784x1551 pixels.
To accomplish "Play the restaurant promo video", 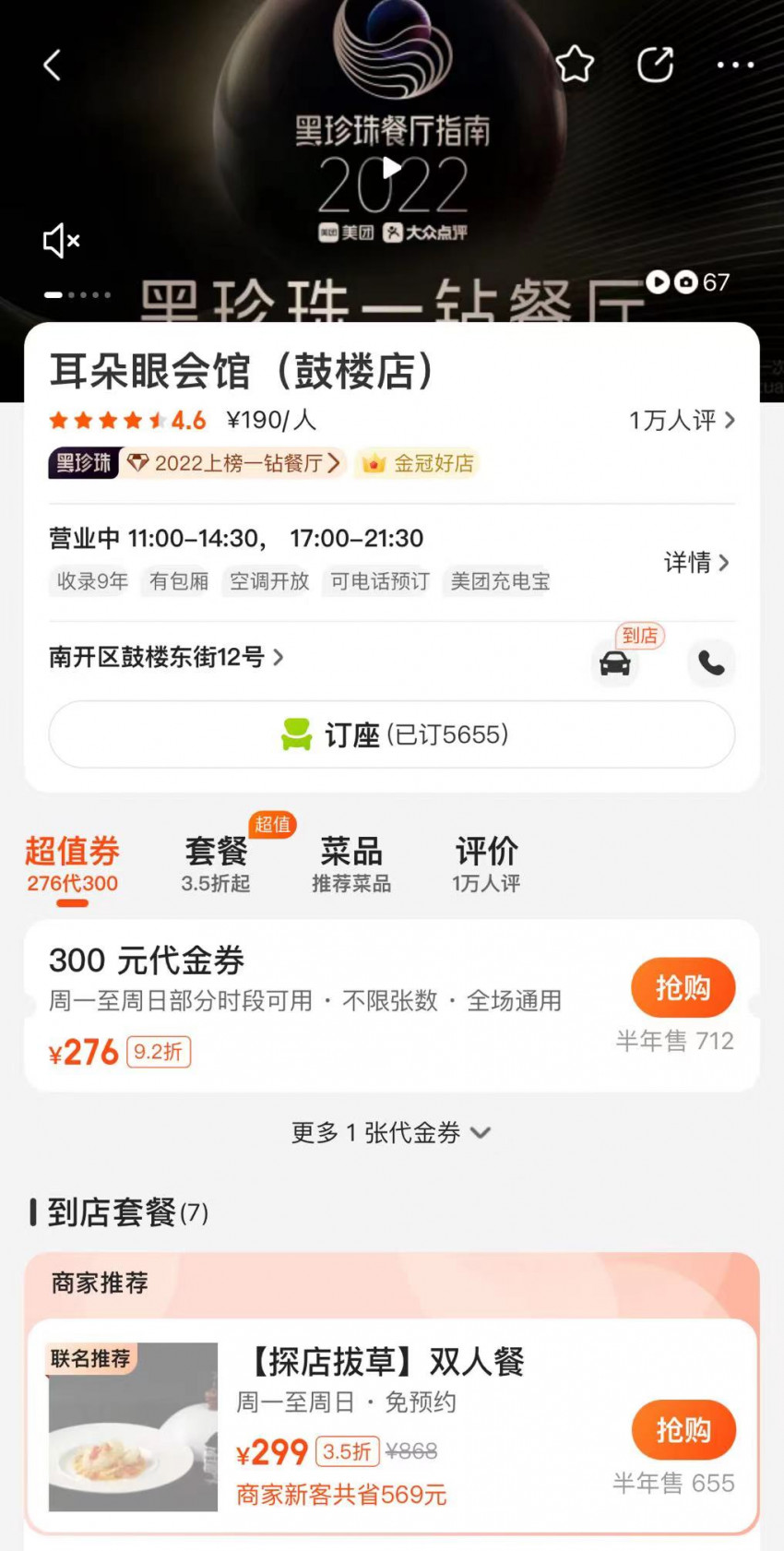I will (391, 169).
